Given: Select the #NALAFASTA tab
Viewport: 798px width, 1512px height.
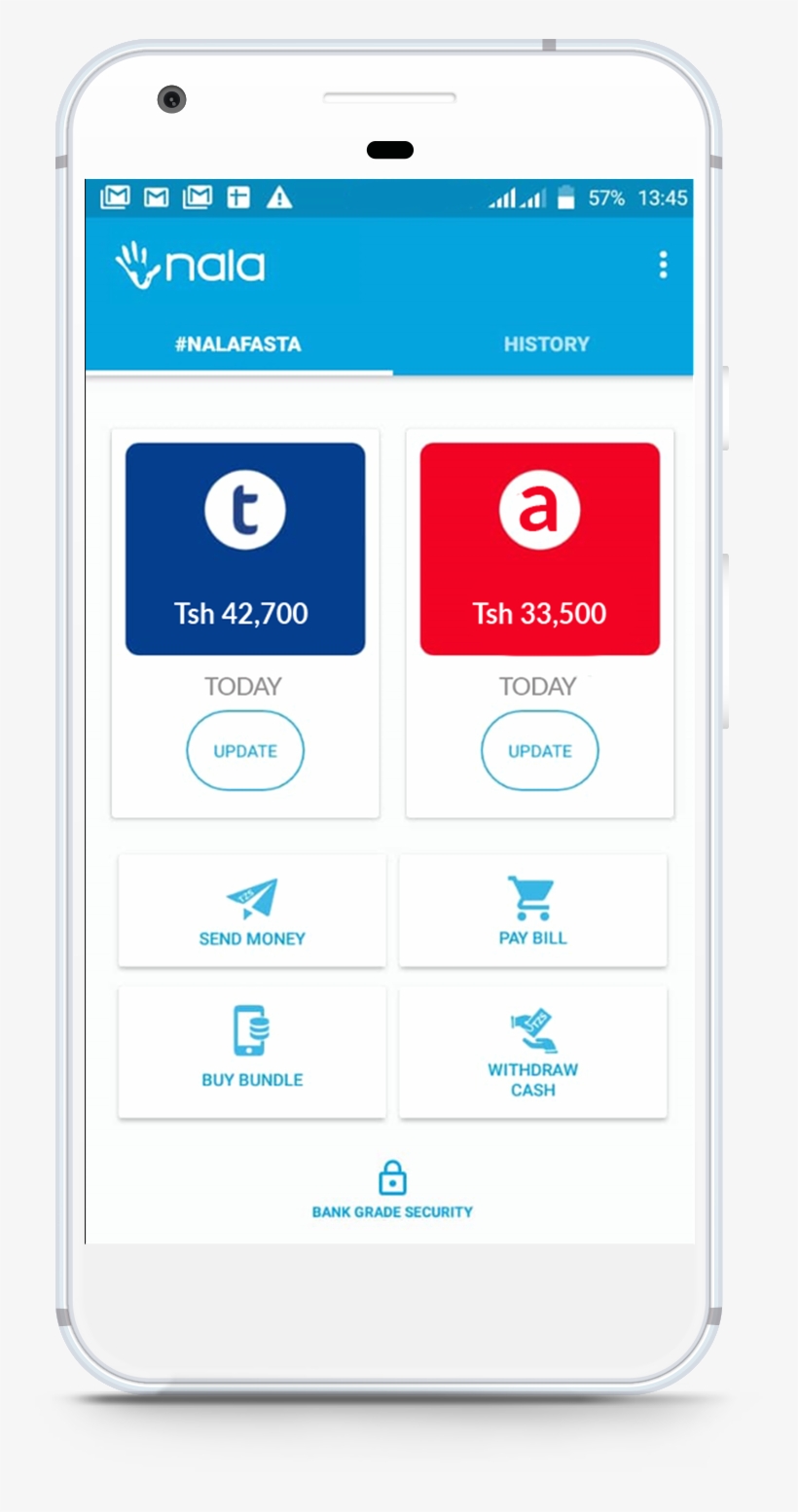Looking at the screenshot, I should tap(238, 344).
